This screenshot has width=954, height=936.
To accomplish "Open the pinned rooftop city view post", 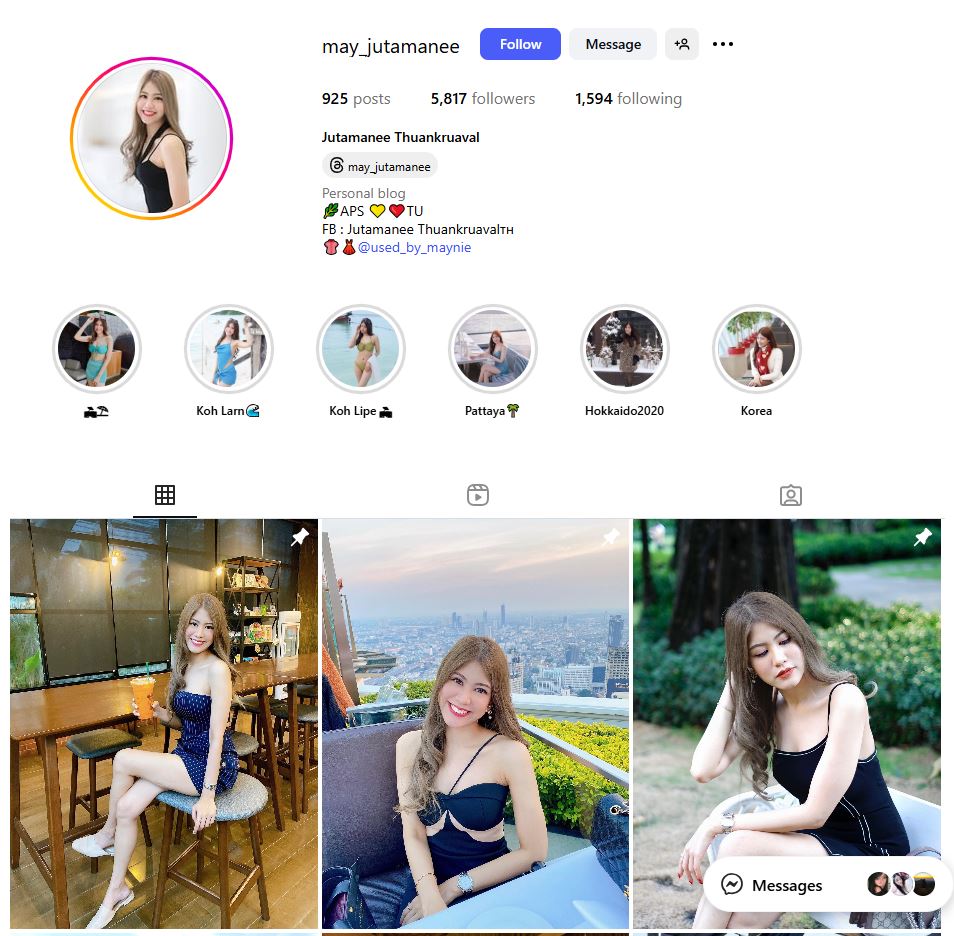I will click(476, 723).
